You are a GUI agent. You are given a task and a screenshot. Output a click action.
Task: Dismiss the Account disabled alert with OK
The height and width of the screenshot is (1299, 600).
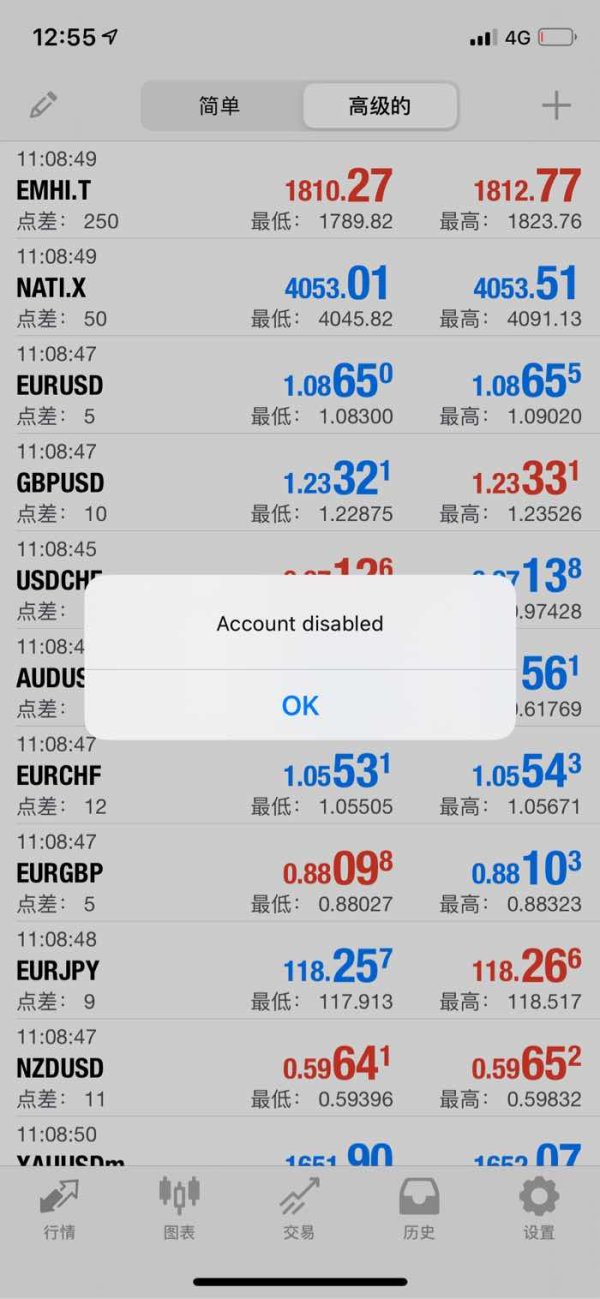coord(300,705)
